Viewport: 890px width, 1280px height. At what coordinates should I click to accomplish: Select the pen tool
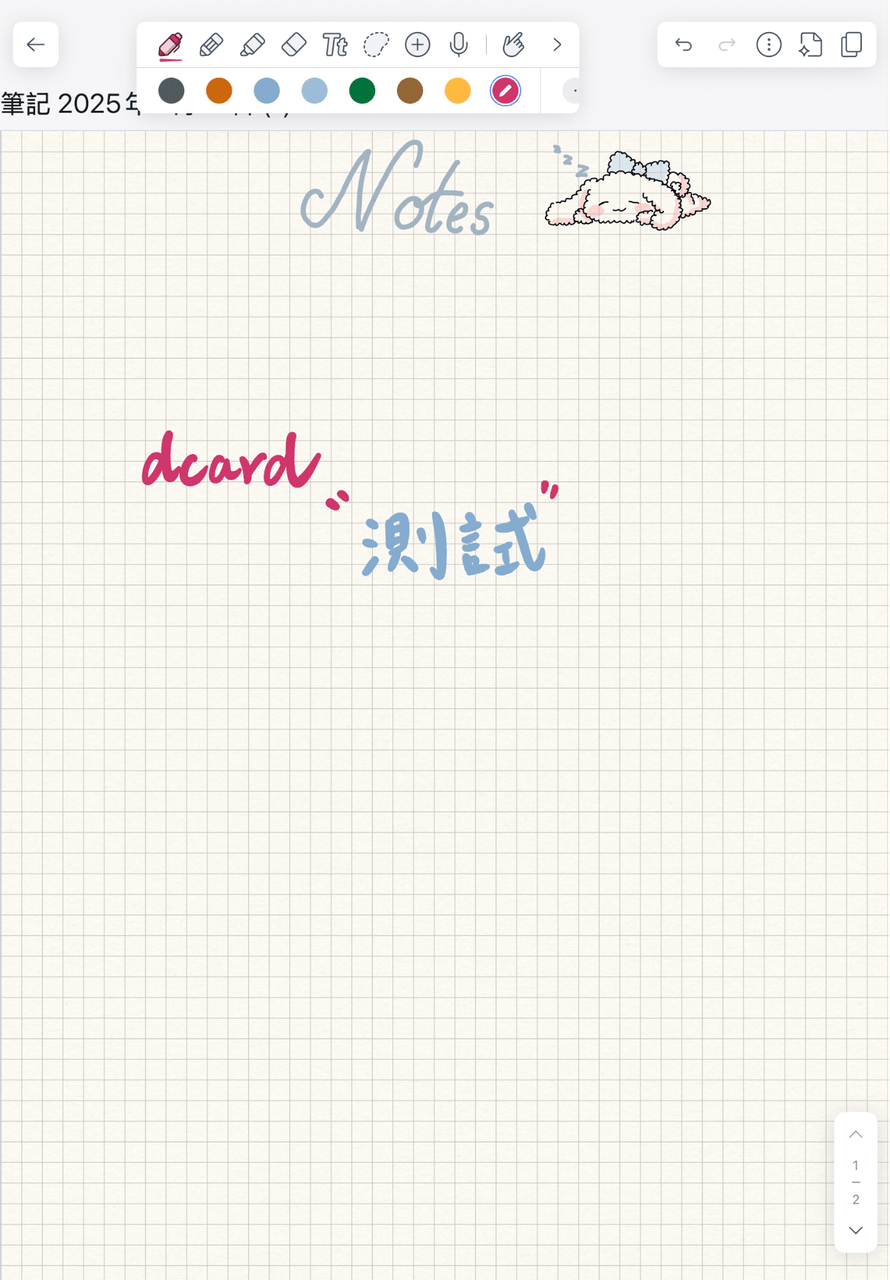pos(170,45)
